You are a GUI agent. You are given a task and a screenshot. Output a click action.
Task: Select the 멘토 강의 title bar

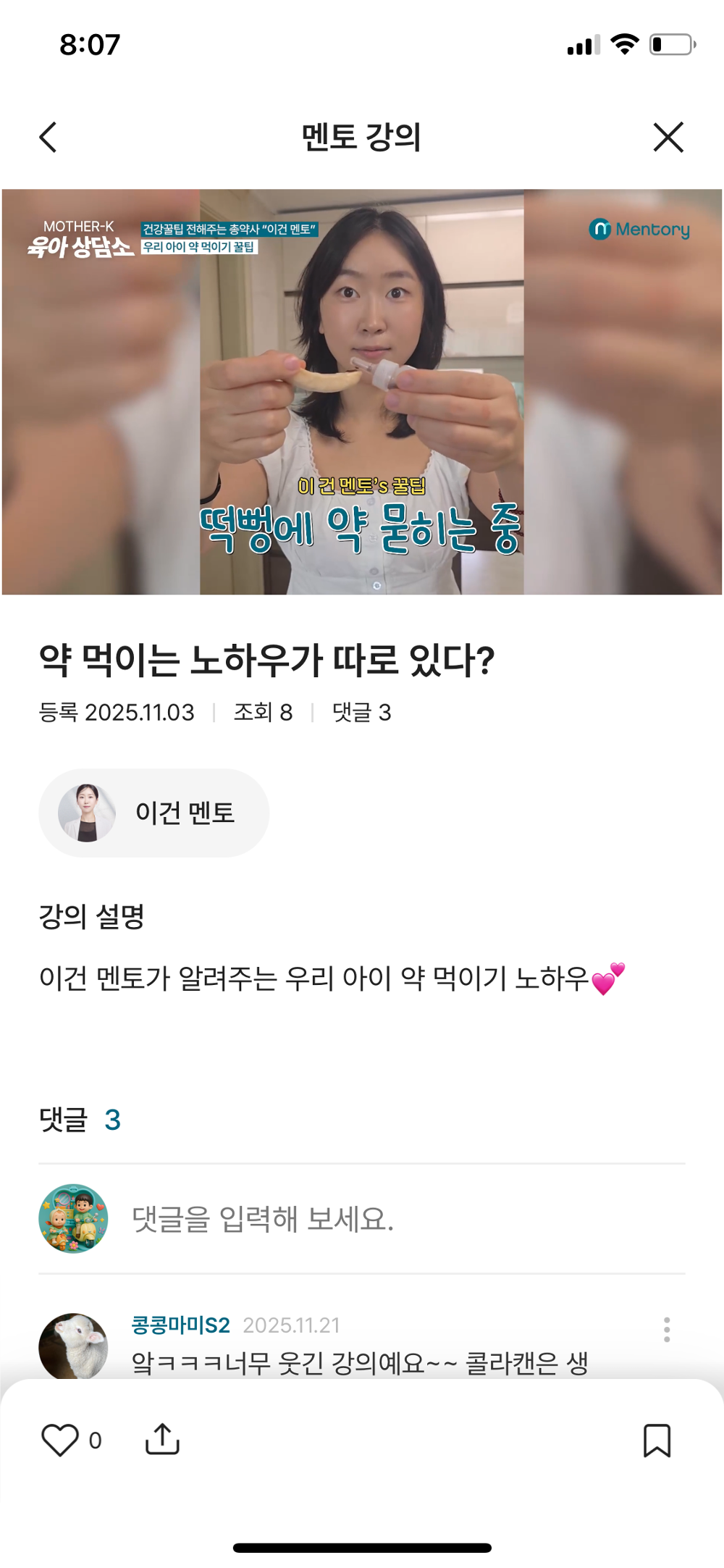[362, 138]
